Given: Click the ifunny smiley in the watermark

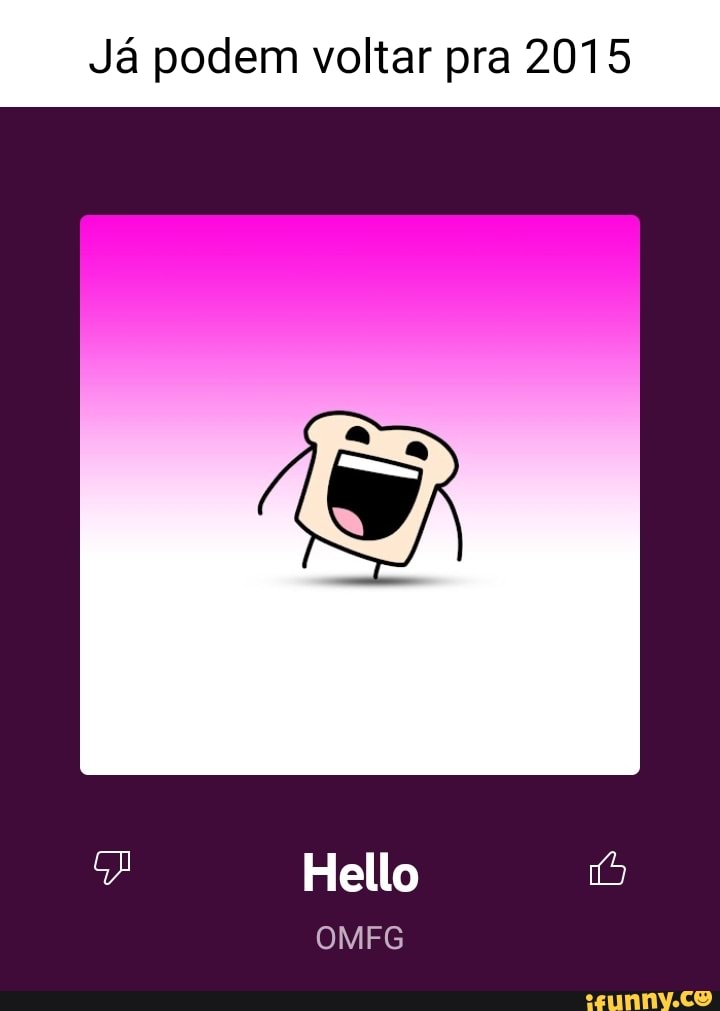Looking at the screenshot, I should (705, 1001).
